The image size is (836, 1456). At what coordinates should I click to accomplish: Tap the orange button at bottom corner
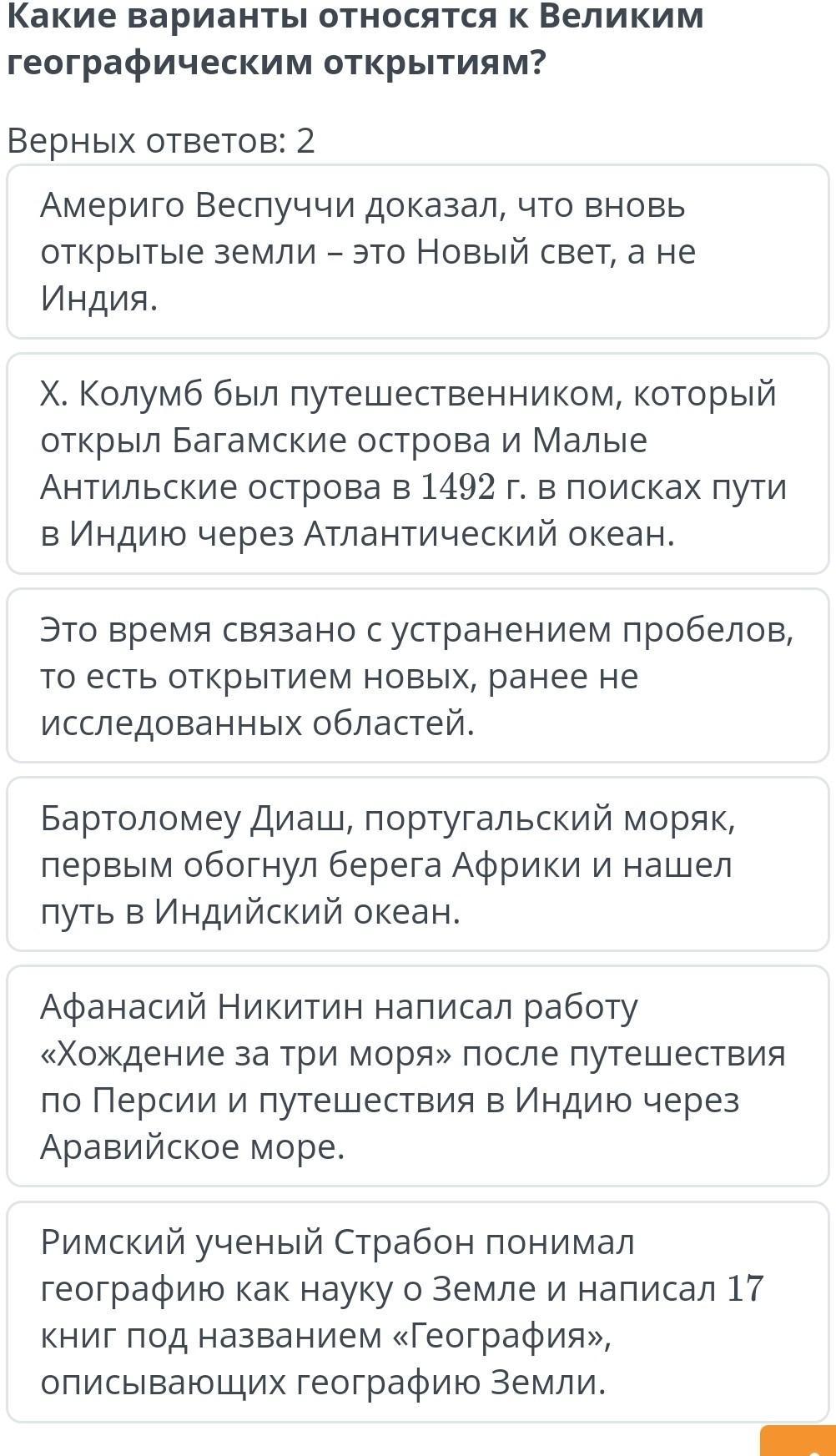798,1441
